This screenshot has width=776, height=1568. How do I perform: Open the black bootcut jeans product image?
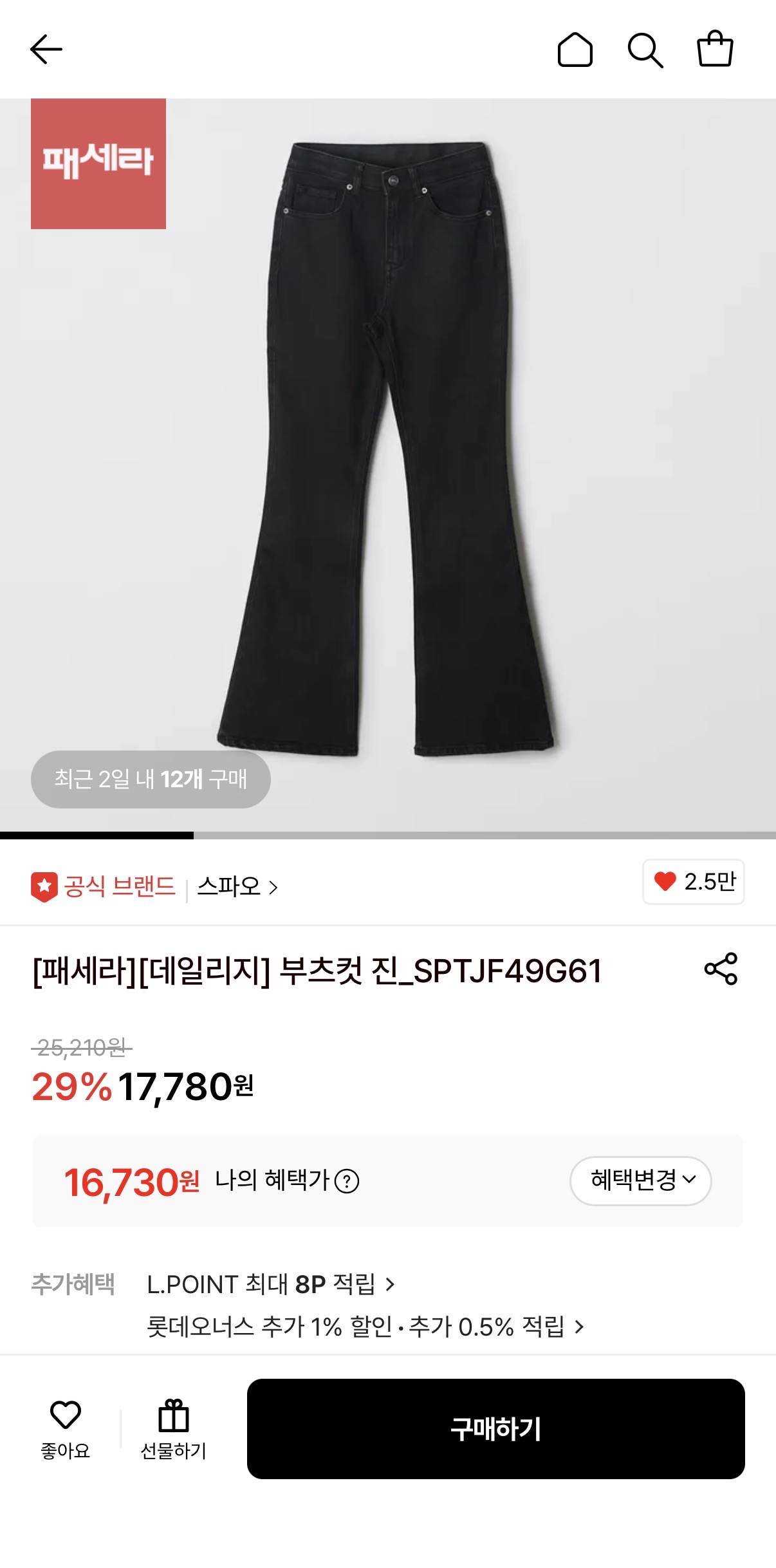pyautogui.click(x=387, y=451)
